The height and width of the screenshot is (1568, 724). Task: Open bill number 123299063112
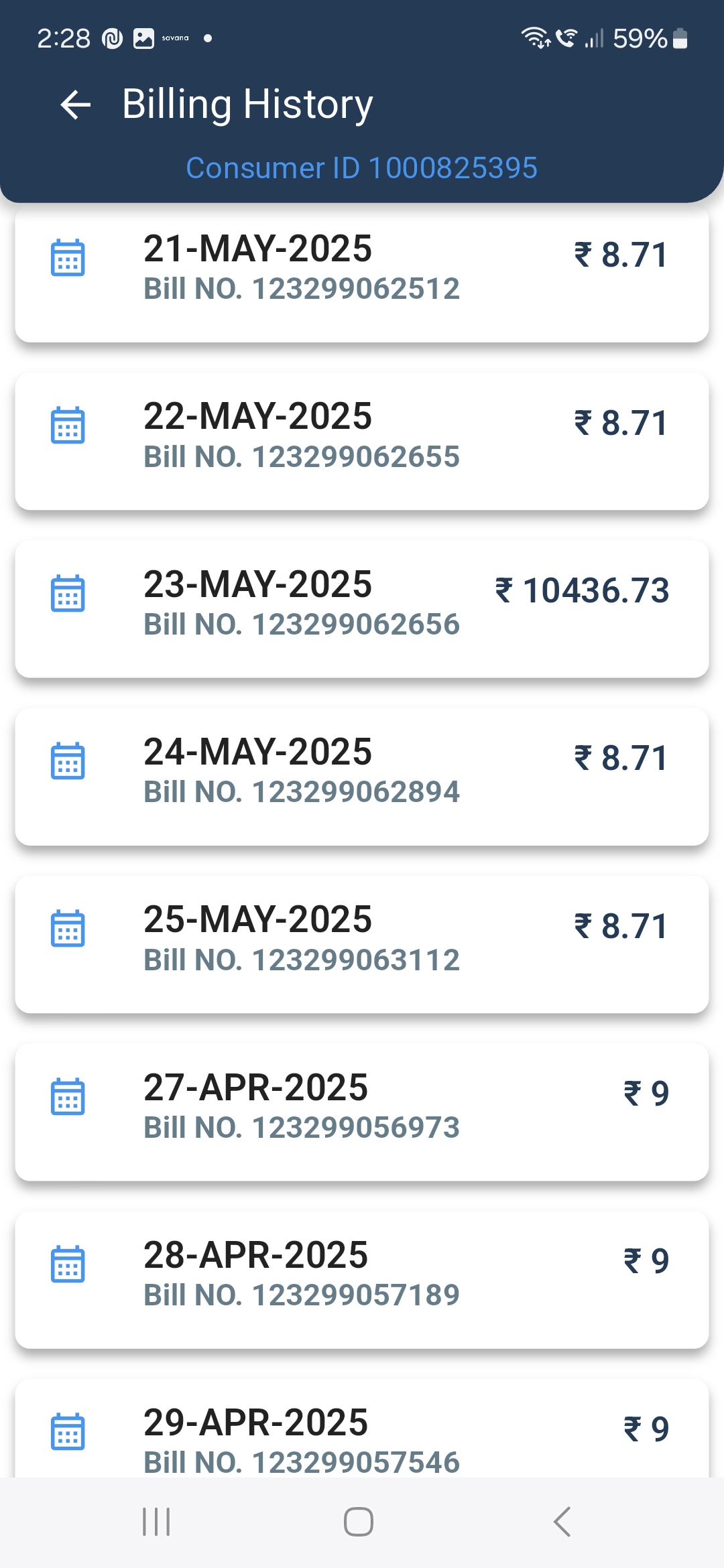(362, 945)
